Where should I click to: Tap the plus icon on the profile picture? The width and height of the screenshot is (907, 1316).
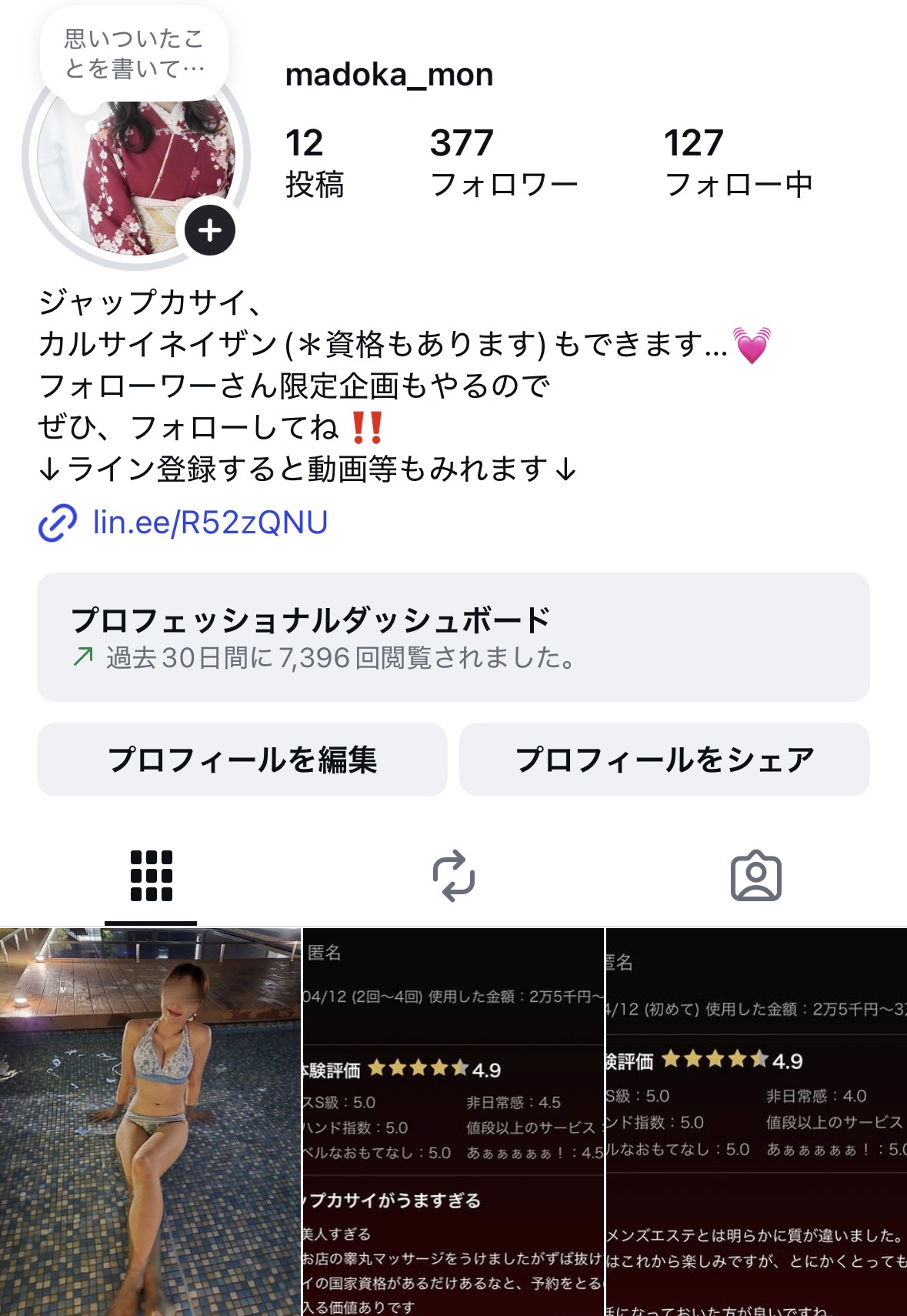pos(210,230)
